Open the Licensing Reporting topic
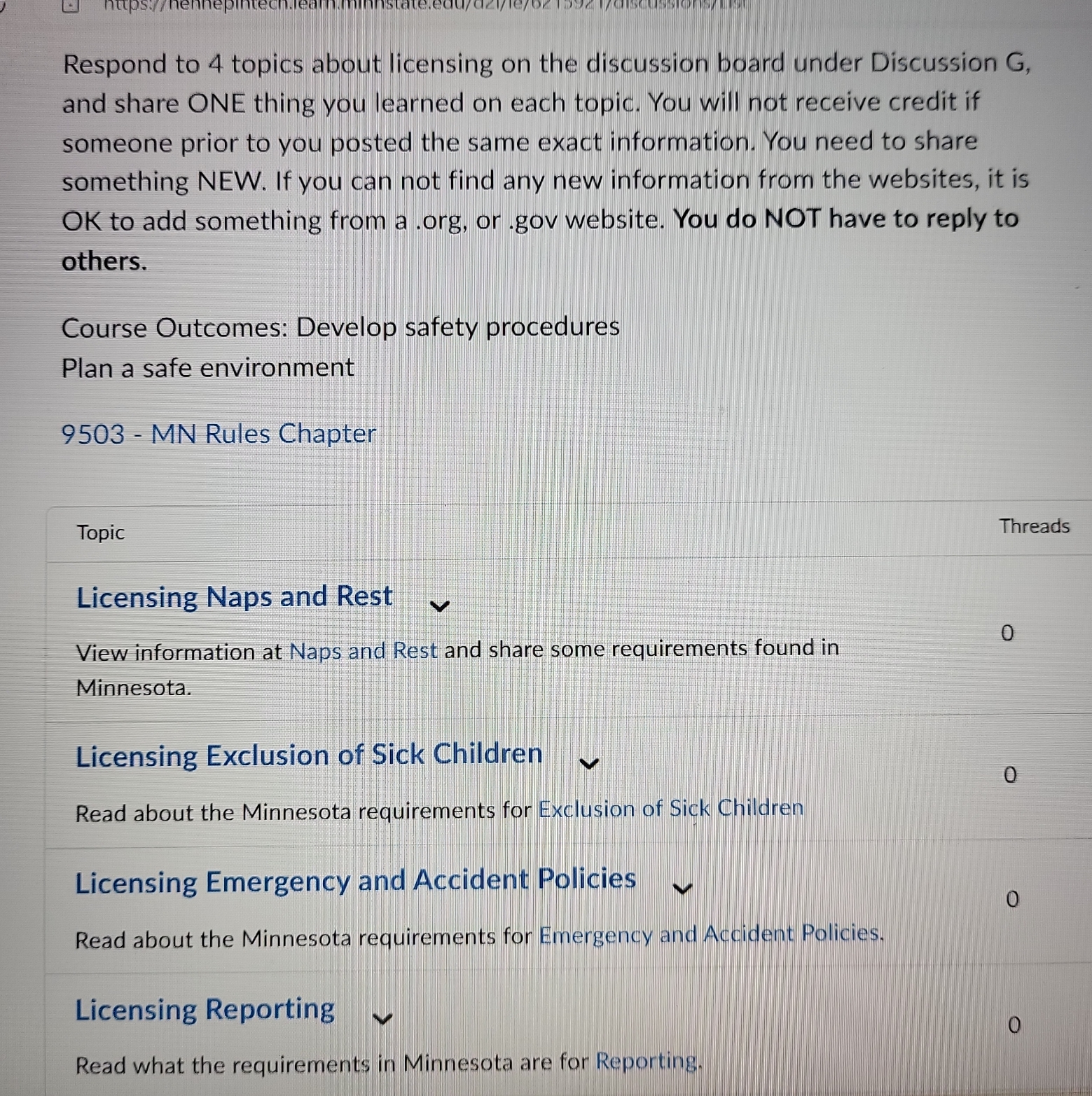Viewport: 1092px width, 1096px height. [205, 1010]
